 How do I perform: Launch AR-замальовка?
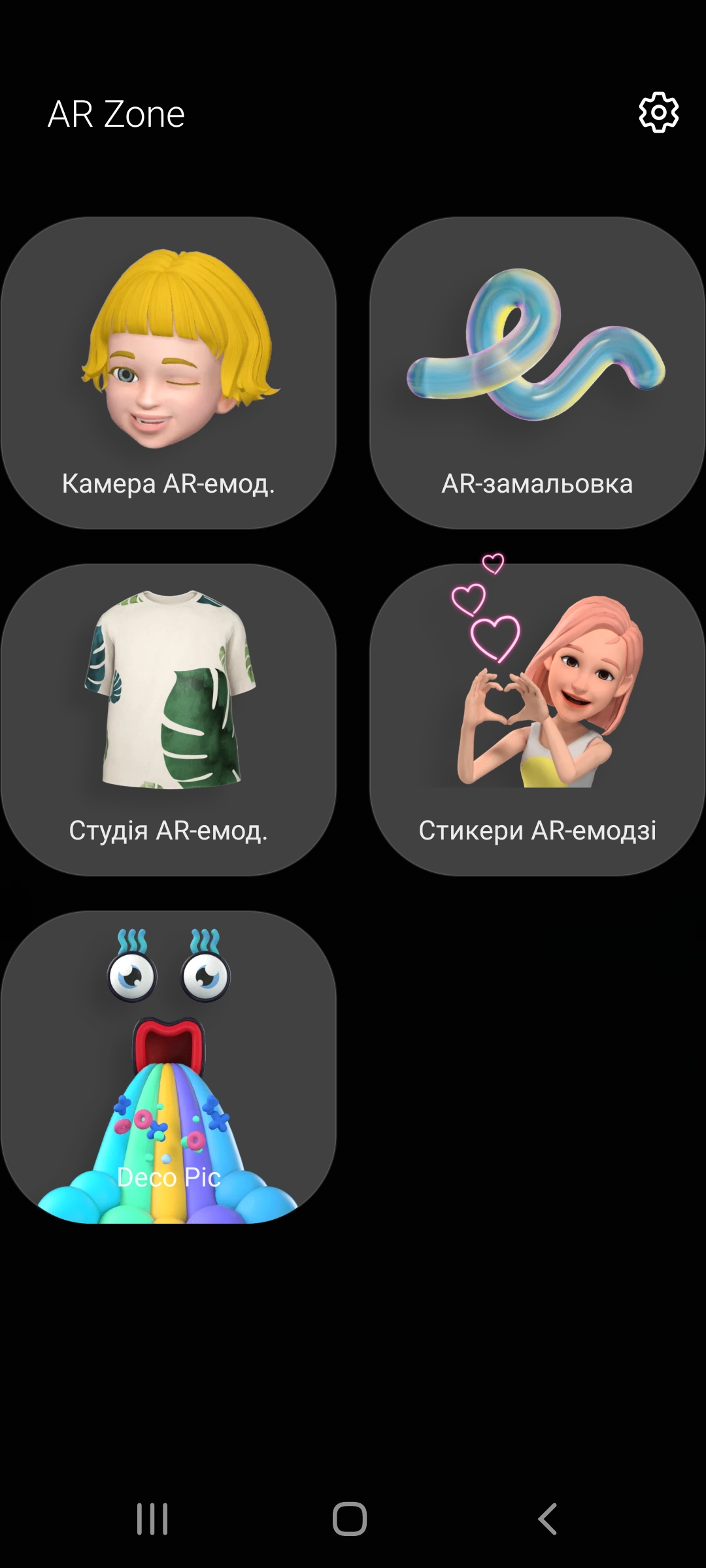537,373
